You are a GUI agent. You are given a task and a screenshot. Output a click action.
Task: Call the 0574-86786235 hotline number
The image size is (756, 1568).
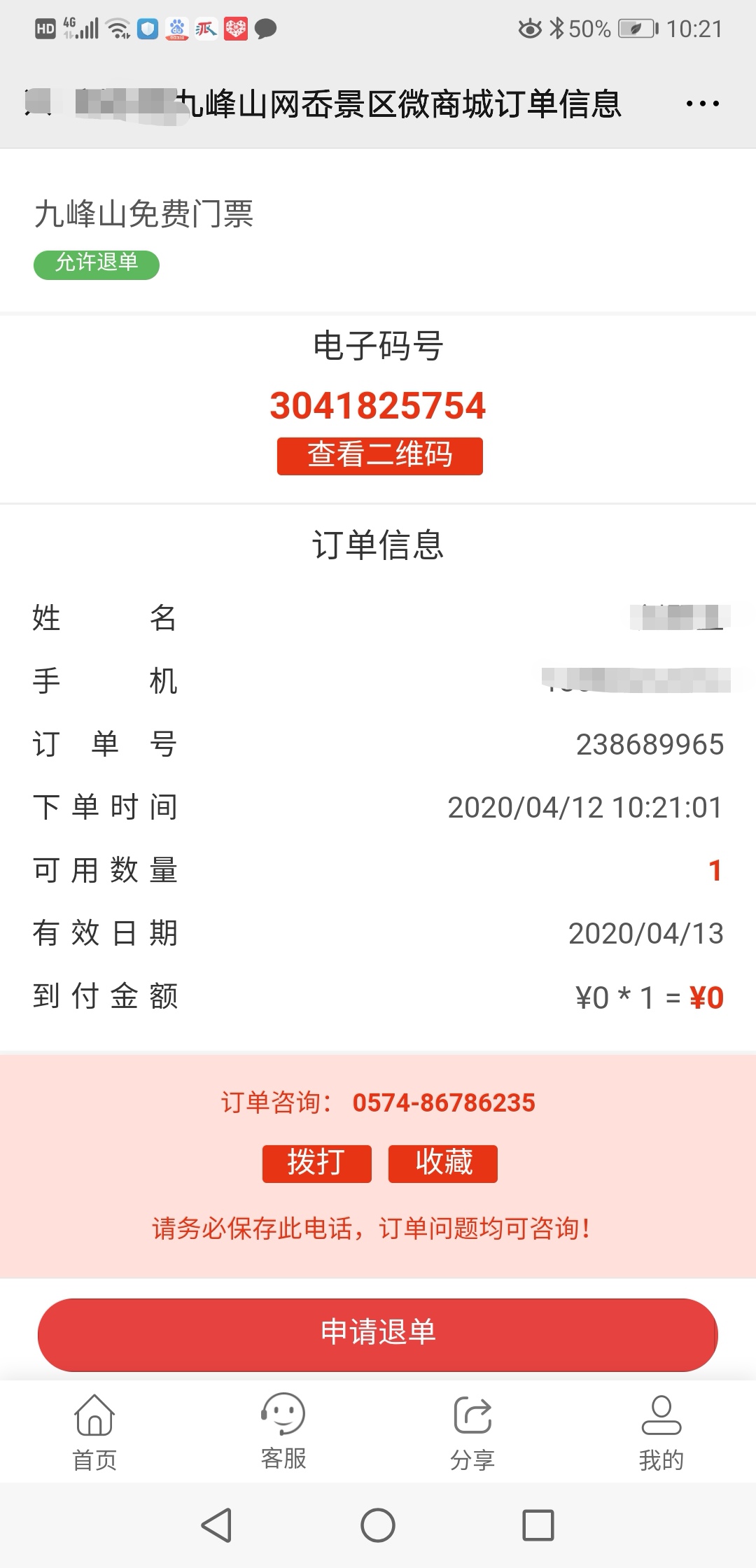coord(443,1102)
